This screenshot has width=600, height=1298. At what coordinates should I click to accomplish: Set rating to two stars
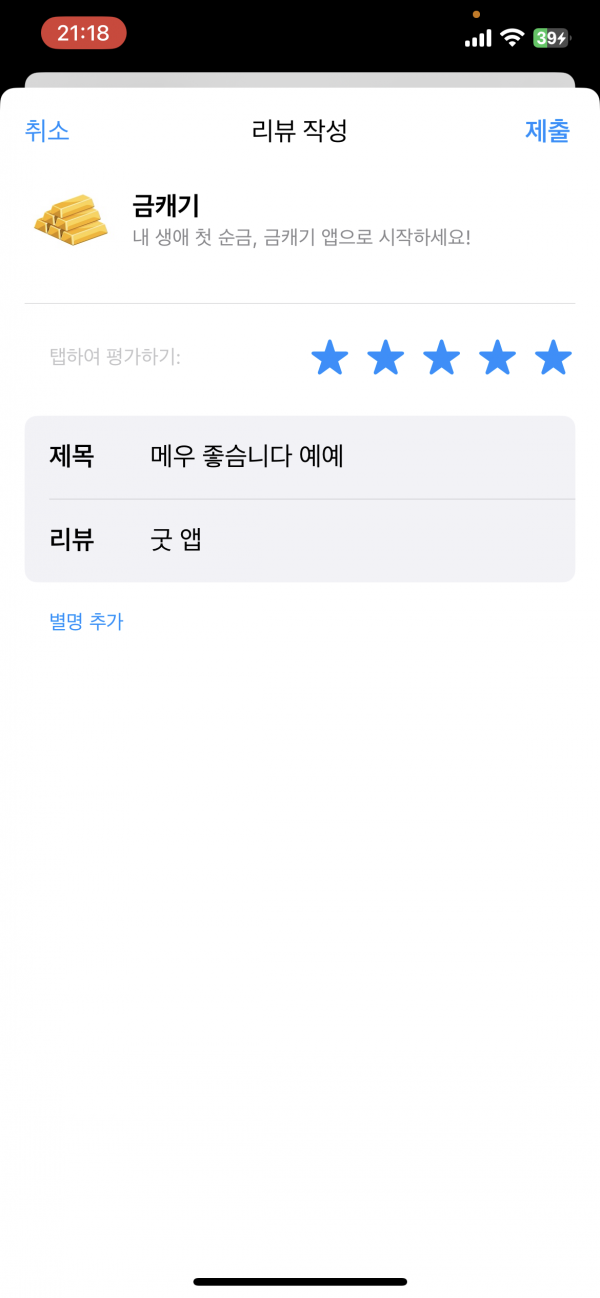[386, 357]
